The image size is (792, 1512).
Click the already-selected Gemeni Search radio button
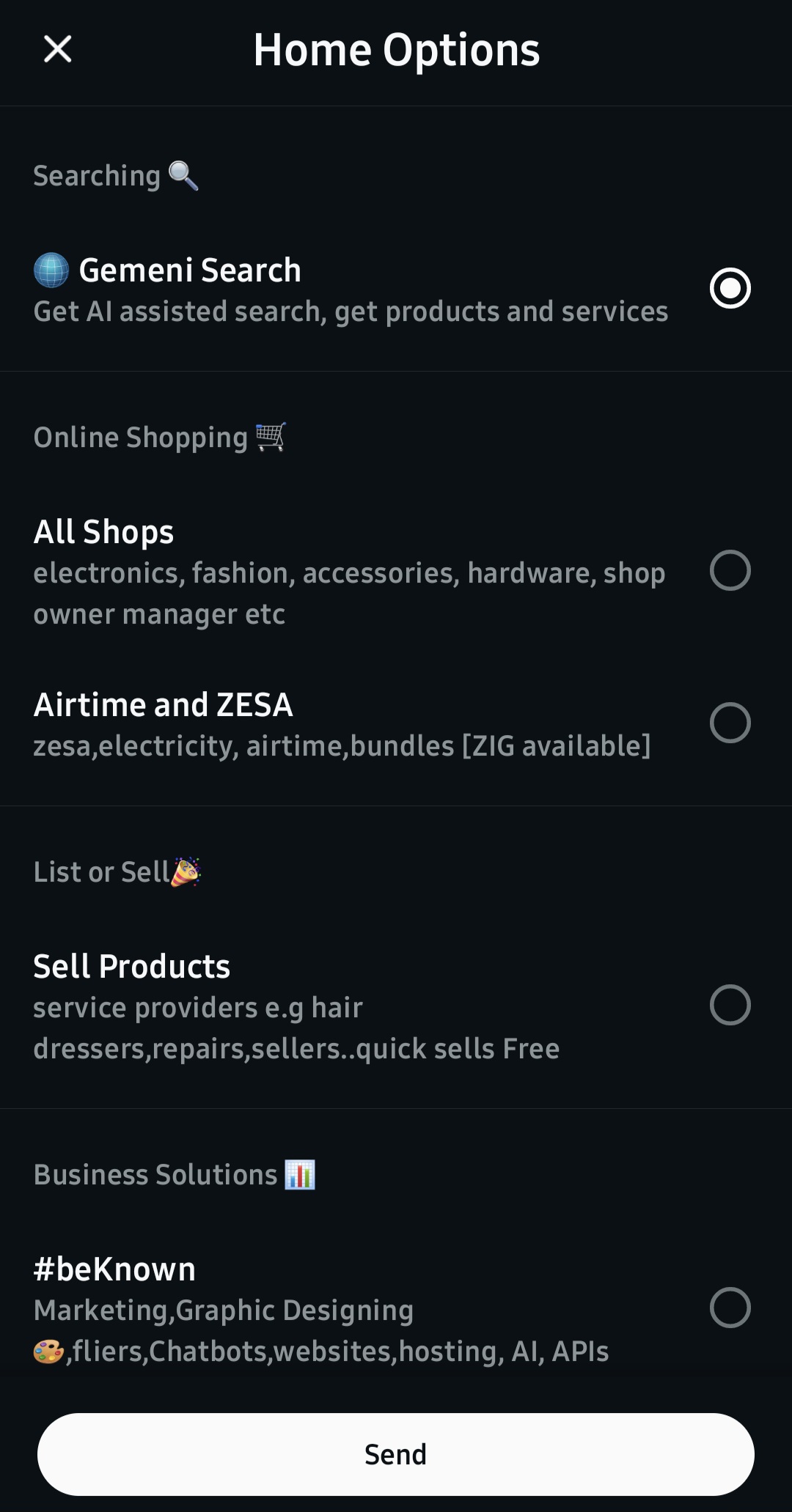[730, 289]
